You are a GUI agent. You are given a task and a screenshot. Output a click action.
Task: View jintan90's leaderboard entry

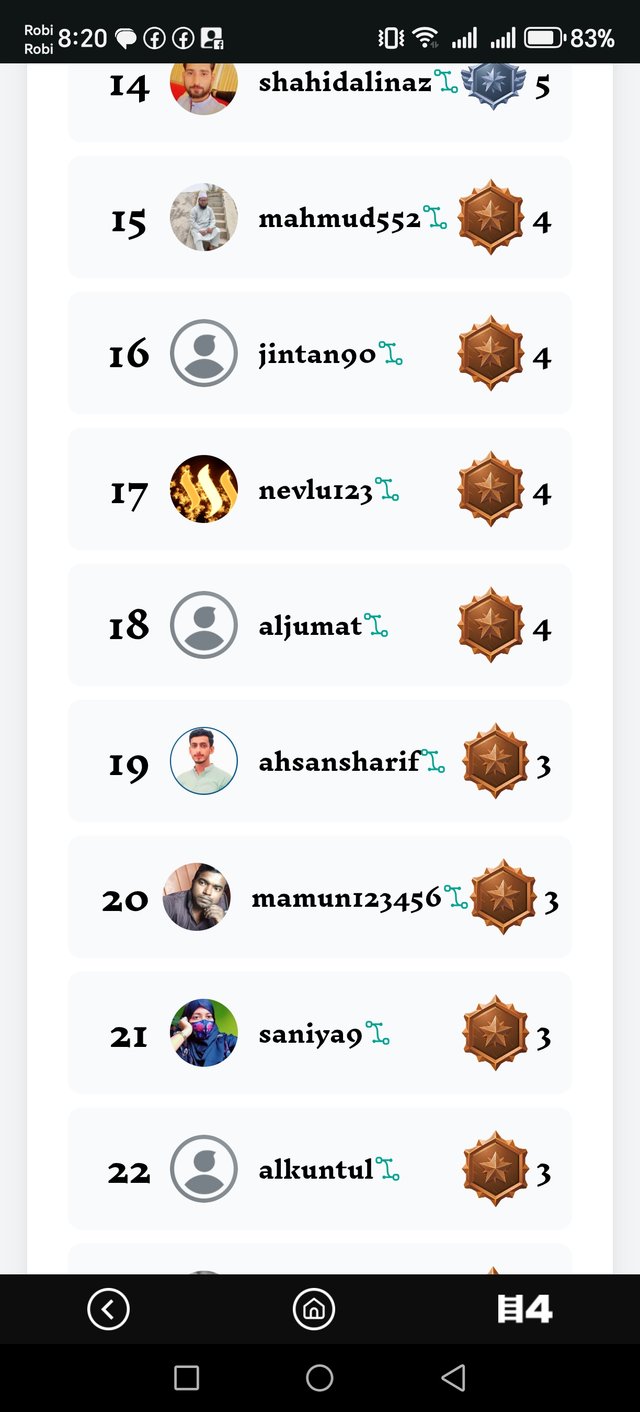pos(318,354)
